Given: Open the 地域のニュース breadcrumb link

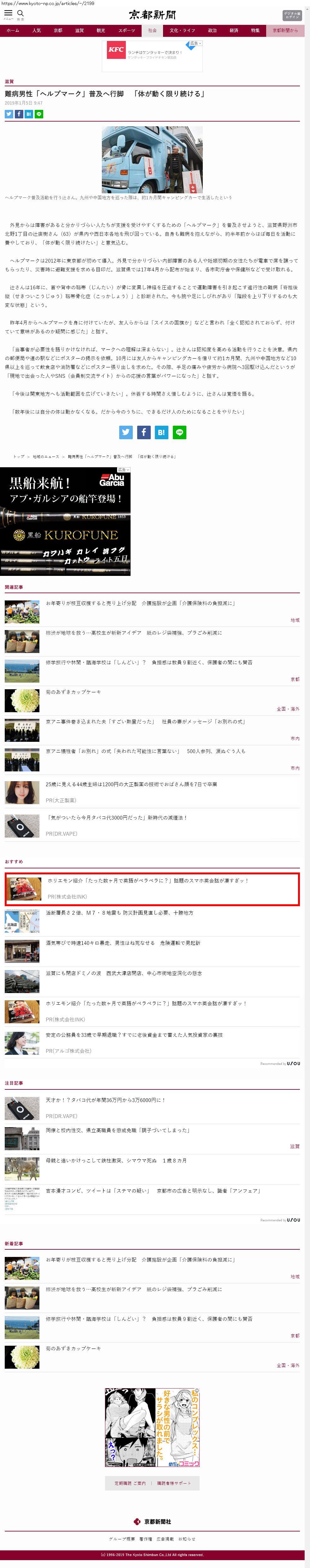Looking at the screenshot, I should [46, 457].
